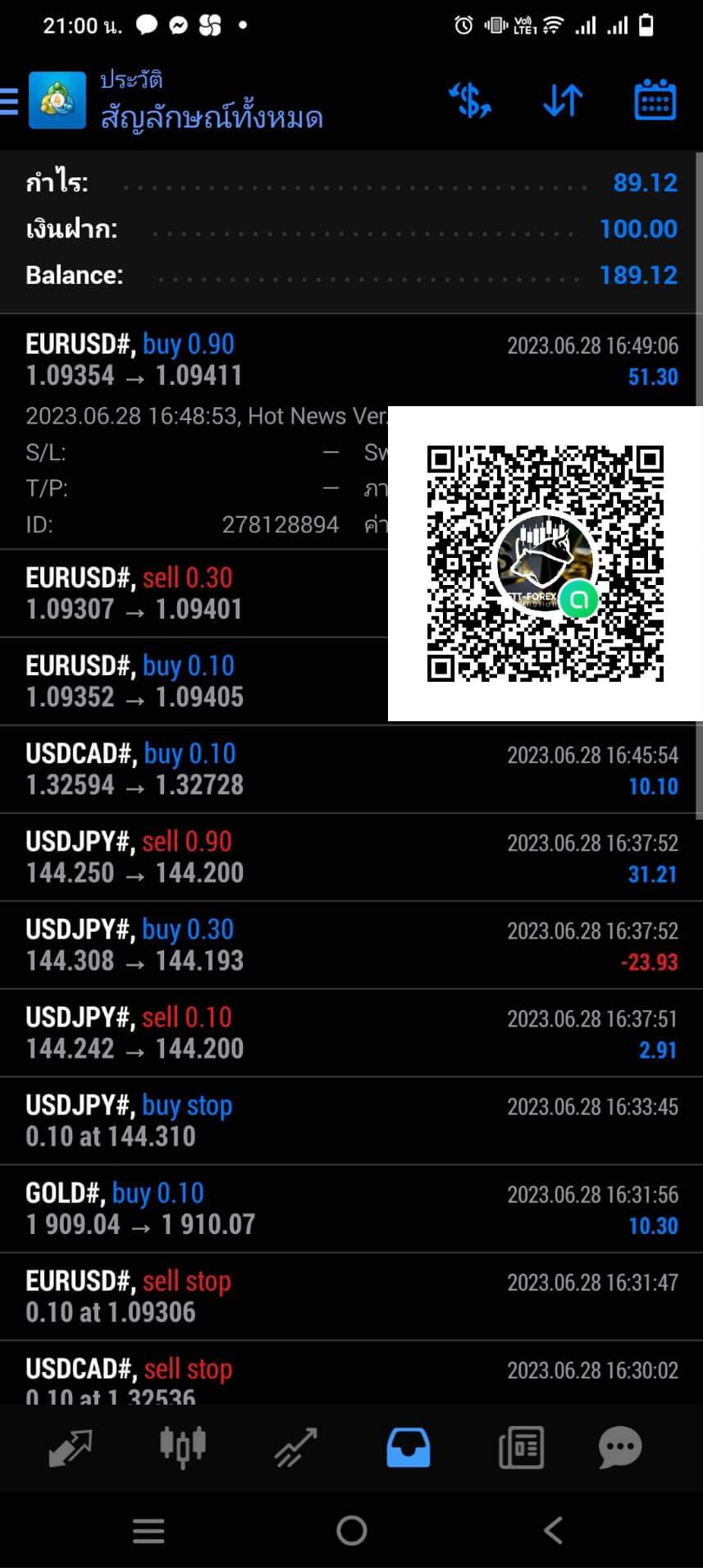Expand the EURUSD# sell 0.30 trade
The width and height of the screenshot is (703, 1568).
tap(194, 593)
